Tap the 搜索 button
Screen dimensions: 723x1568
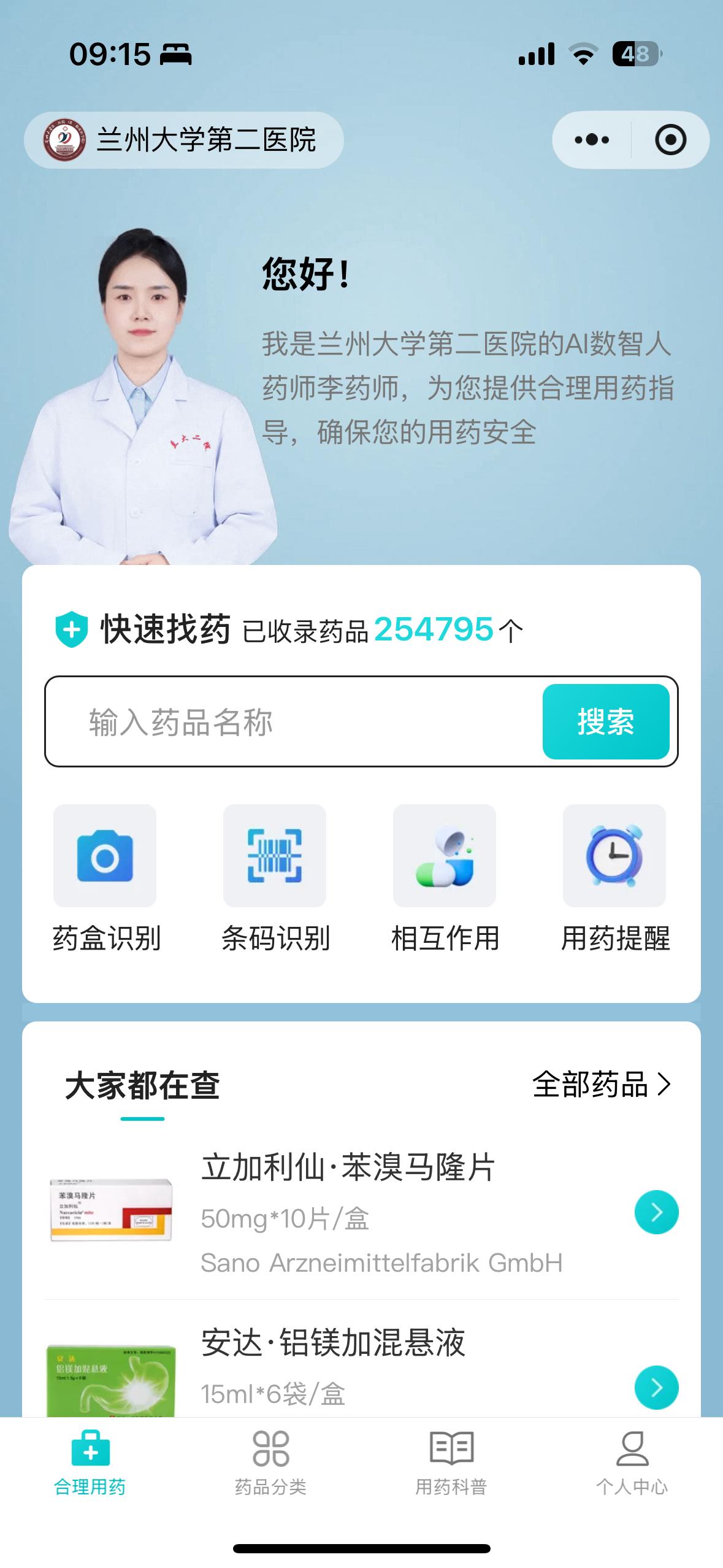coord(605,721)
